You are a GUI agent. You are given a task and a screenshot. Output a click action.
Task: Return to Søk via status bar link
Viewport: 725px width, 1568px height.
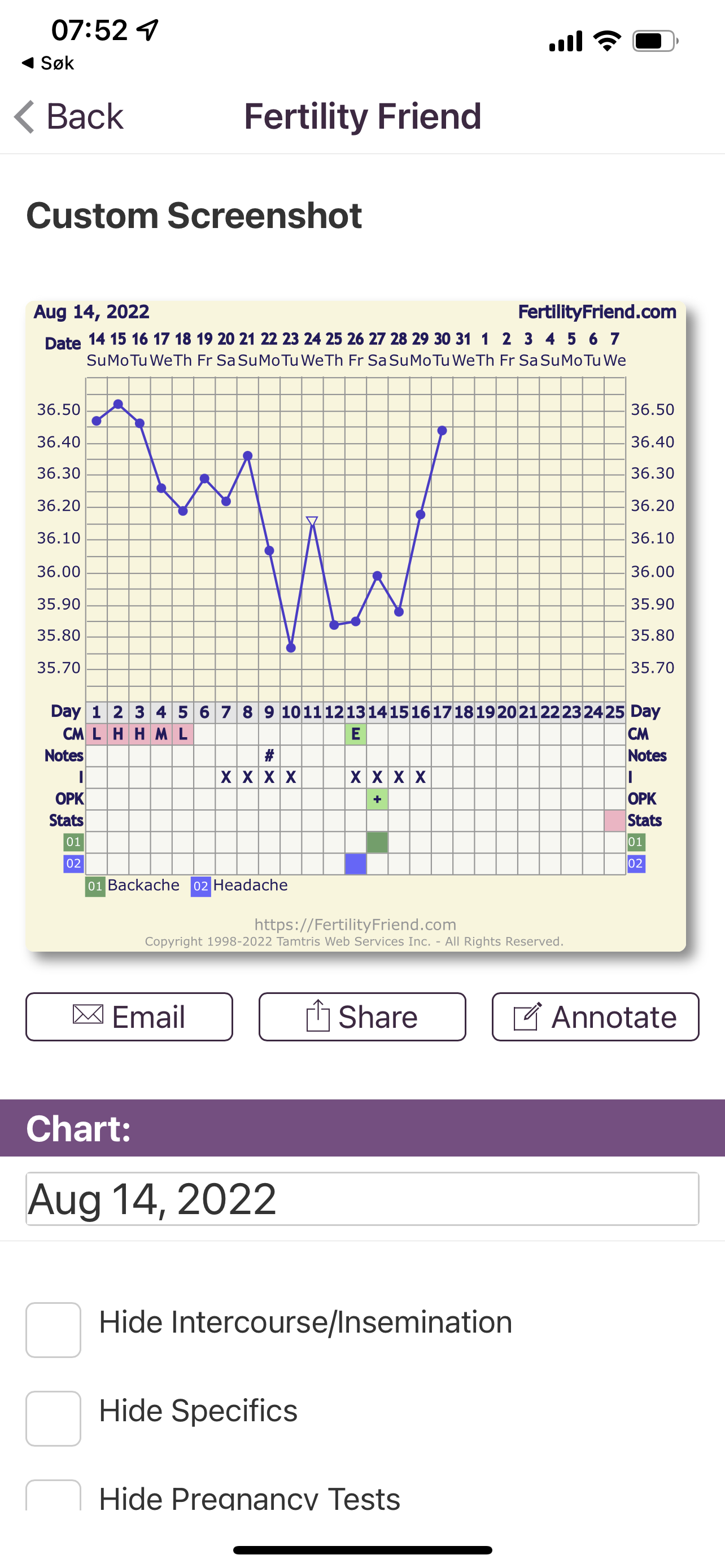coord(48,63)
